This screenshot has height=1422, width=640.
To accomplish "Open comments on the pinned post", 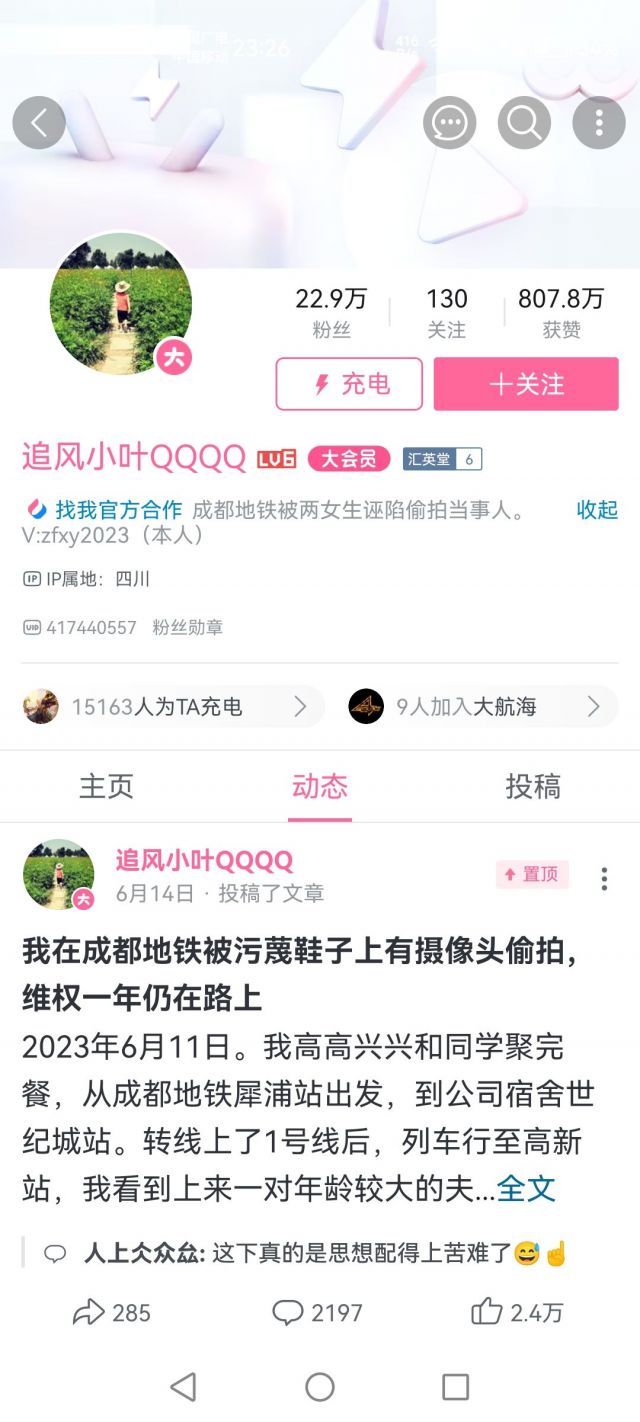I will point(317,1312).
